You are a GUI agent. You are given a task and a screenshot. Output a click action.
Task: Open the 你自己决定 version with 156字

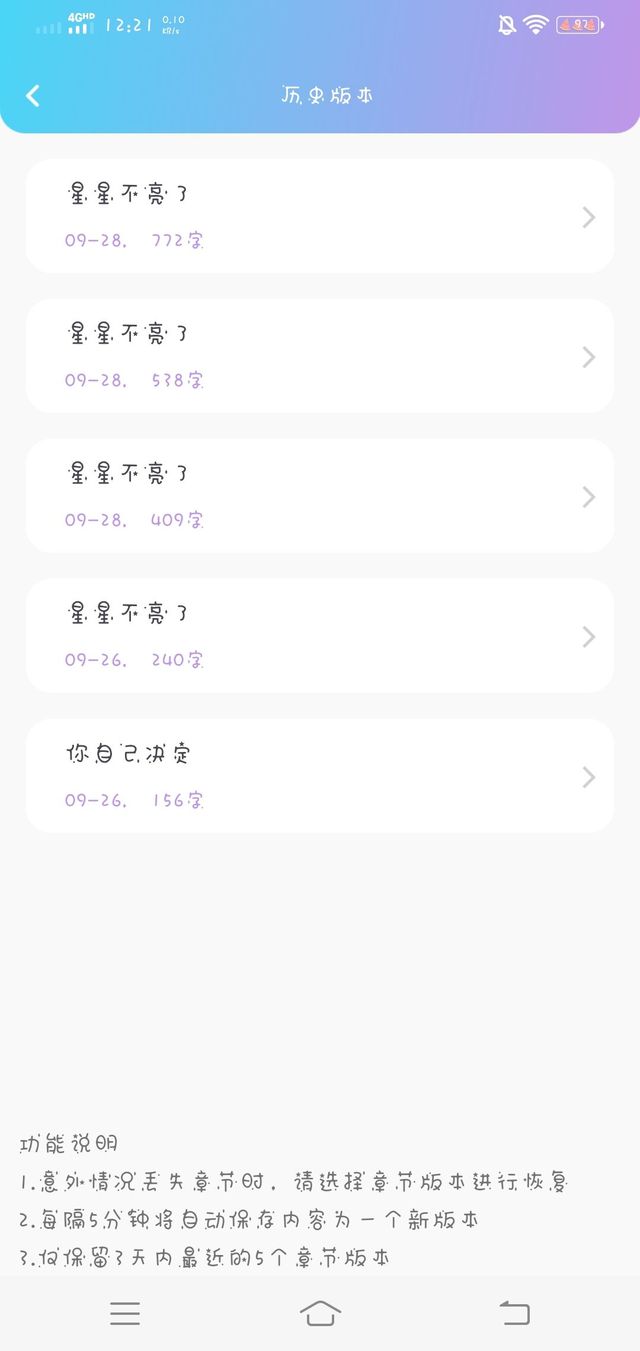point(319,776)
